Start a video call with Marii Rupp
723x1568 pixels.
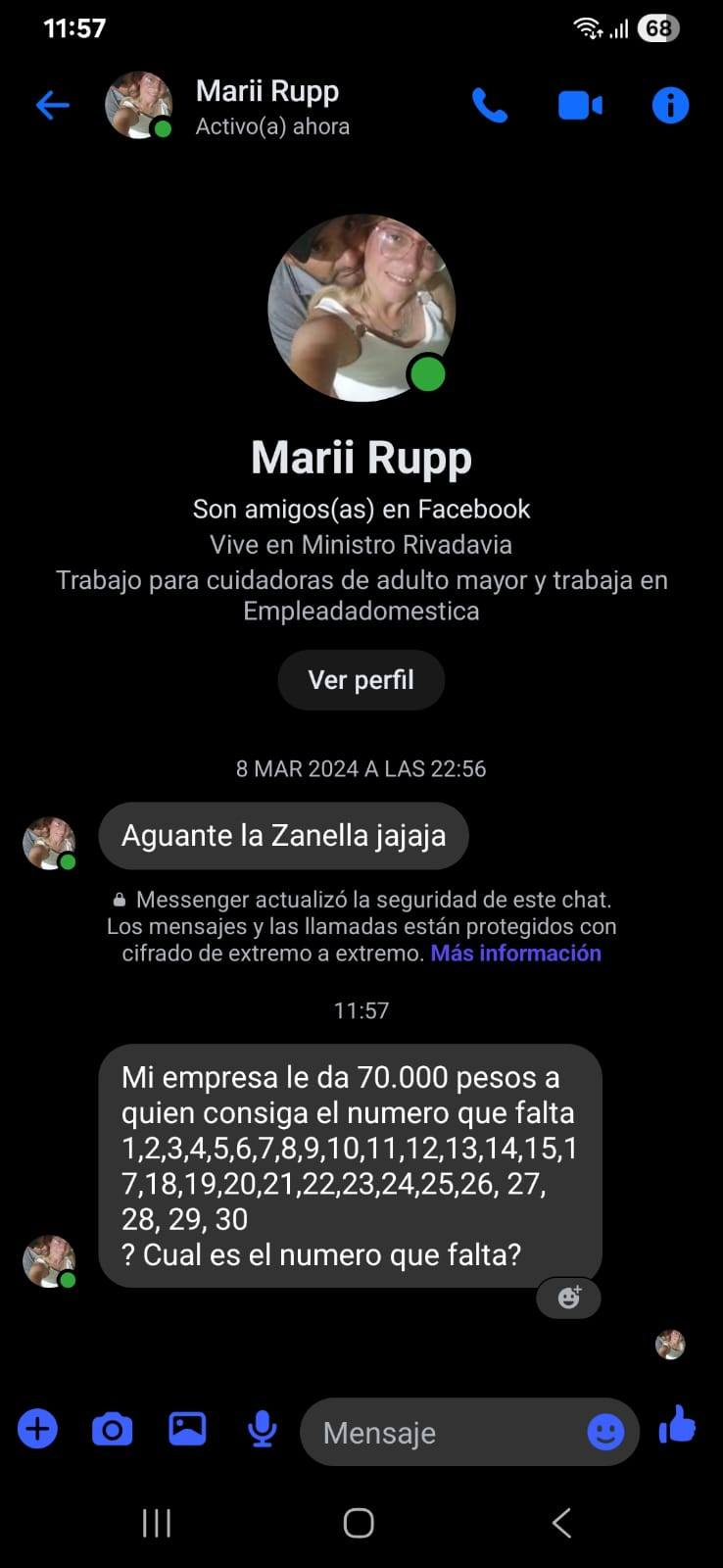point(580,105)
